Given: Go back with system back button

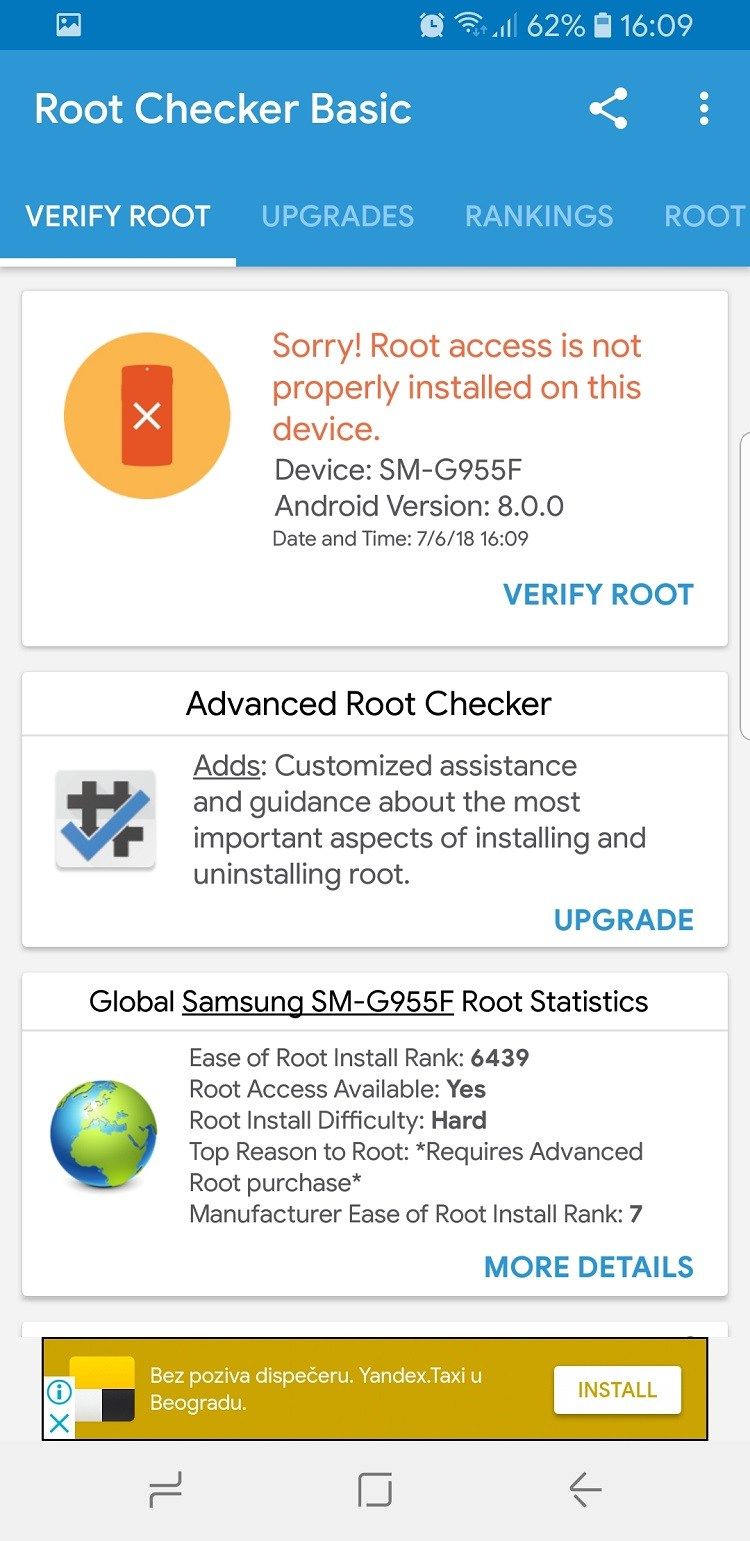Looking at the screenshot, I should [585, 1491].
